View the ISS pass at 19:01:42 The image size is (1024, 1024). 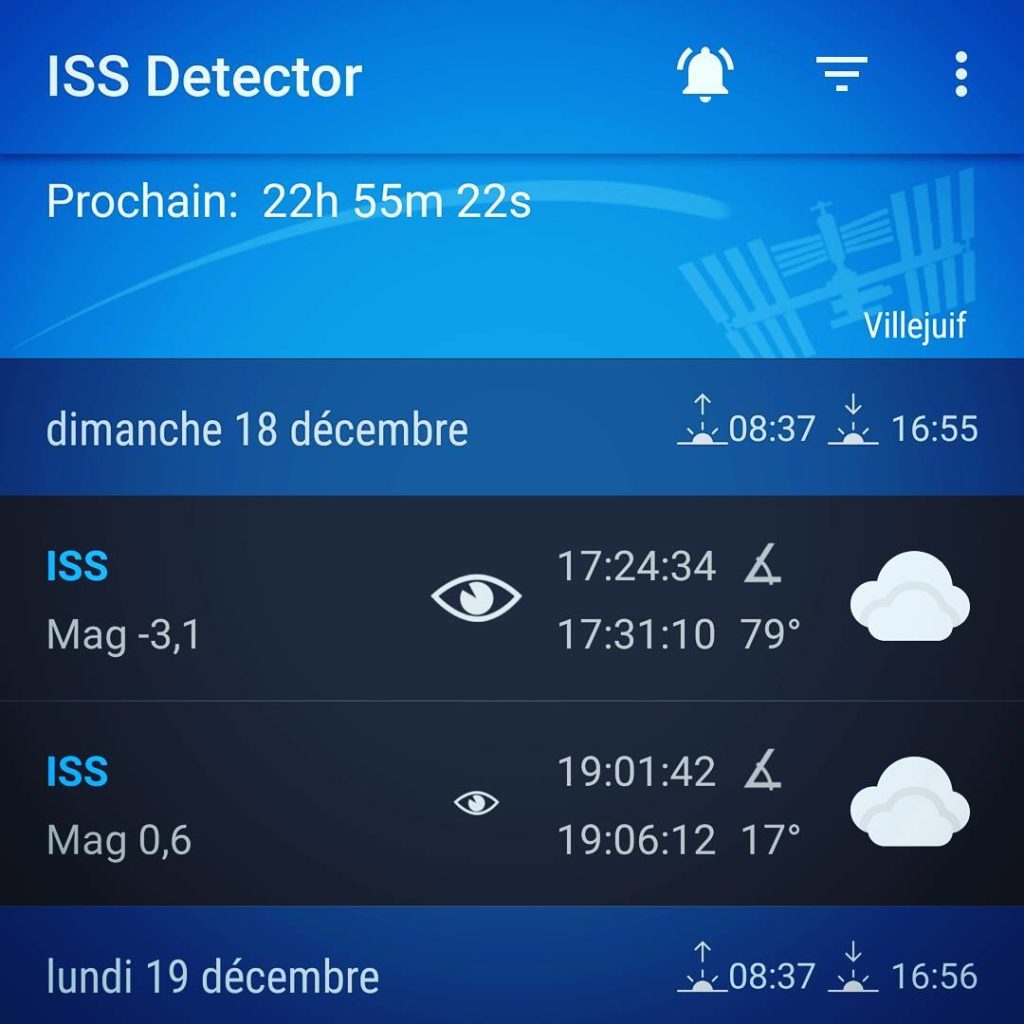[x=511, y=804]
